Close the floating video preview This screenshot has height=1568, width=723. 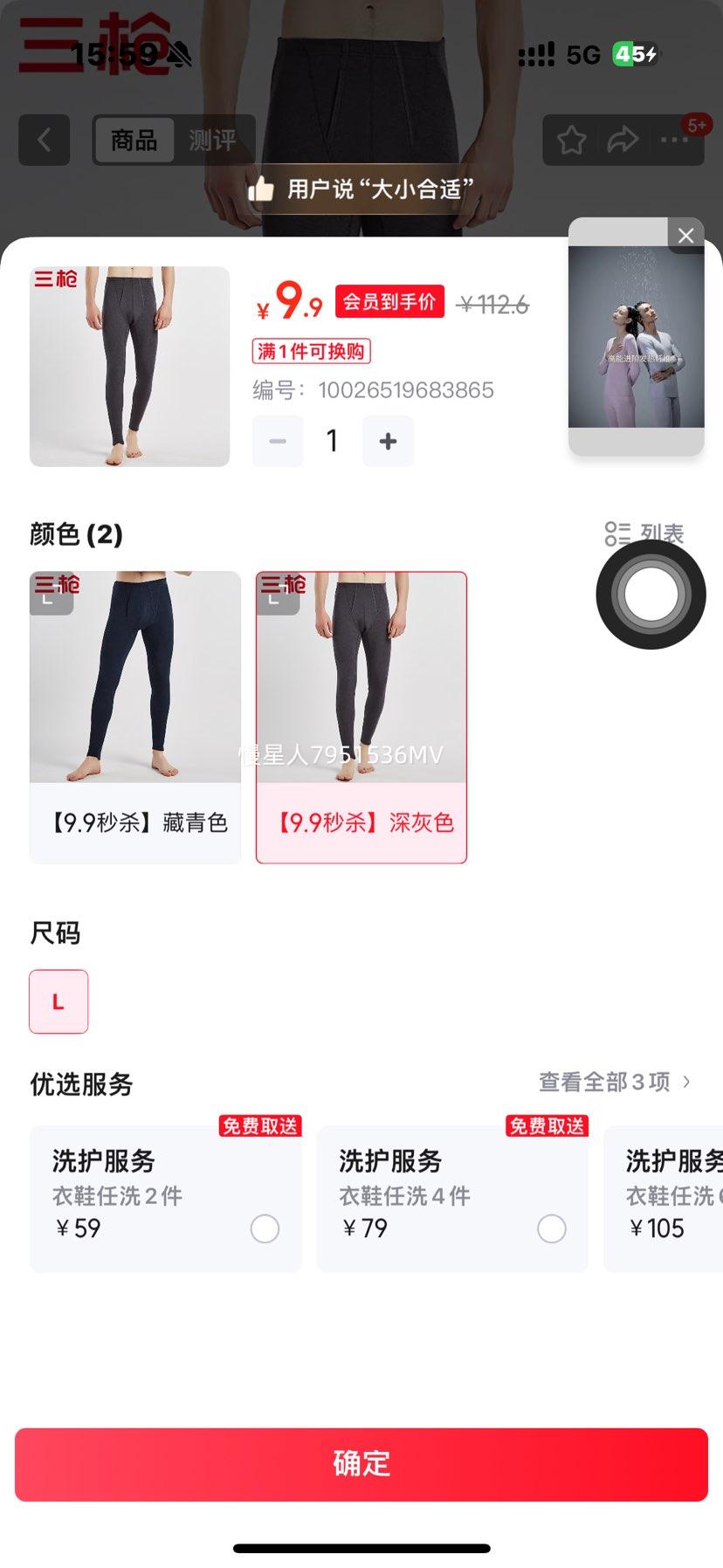(686, 236)
